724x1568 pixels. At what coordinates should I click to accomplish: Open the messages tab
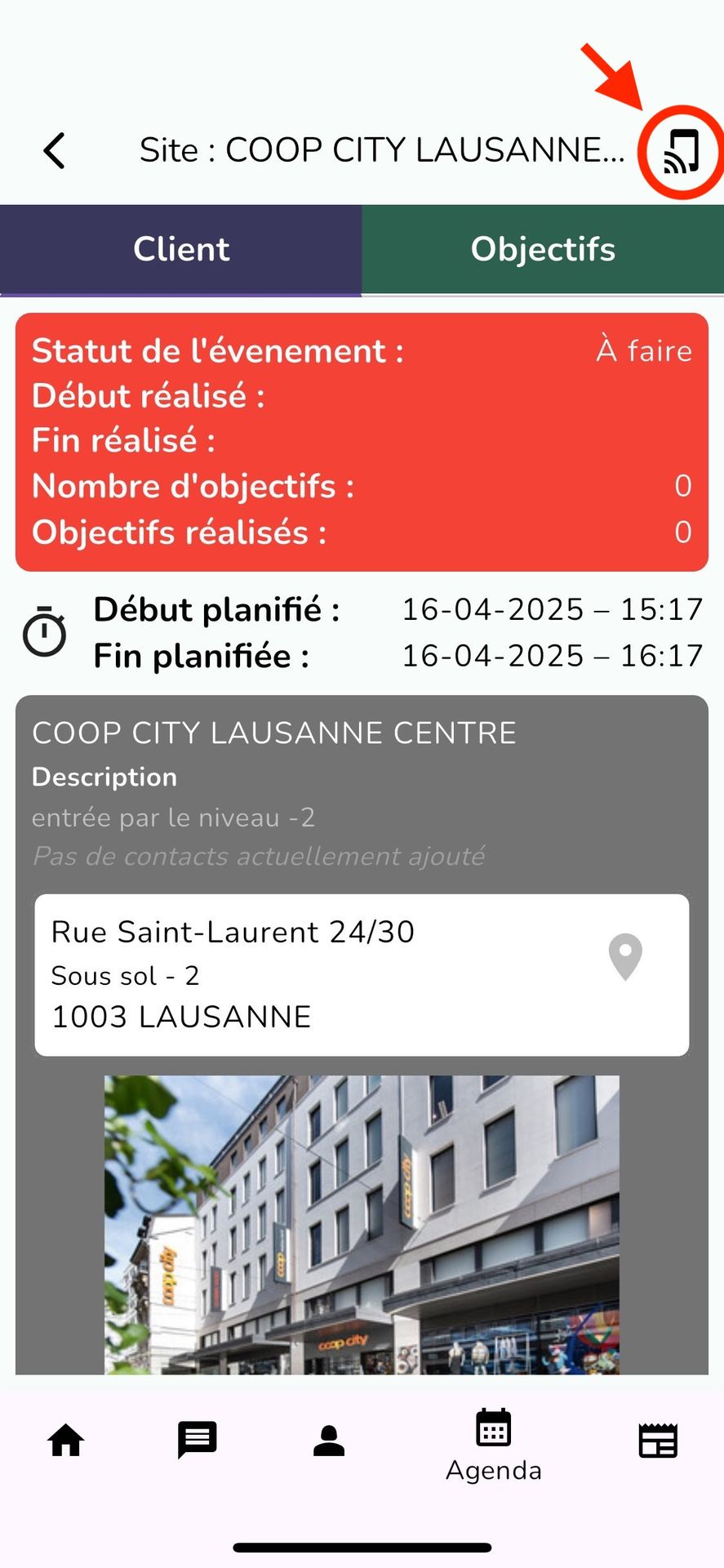click(198, 1441)
